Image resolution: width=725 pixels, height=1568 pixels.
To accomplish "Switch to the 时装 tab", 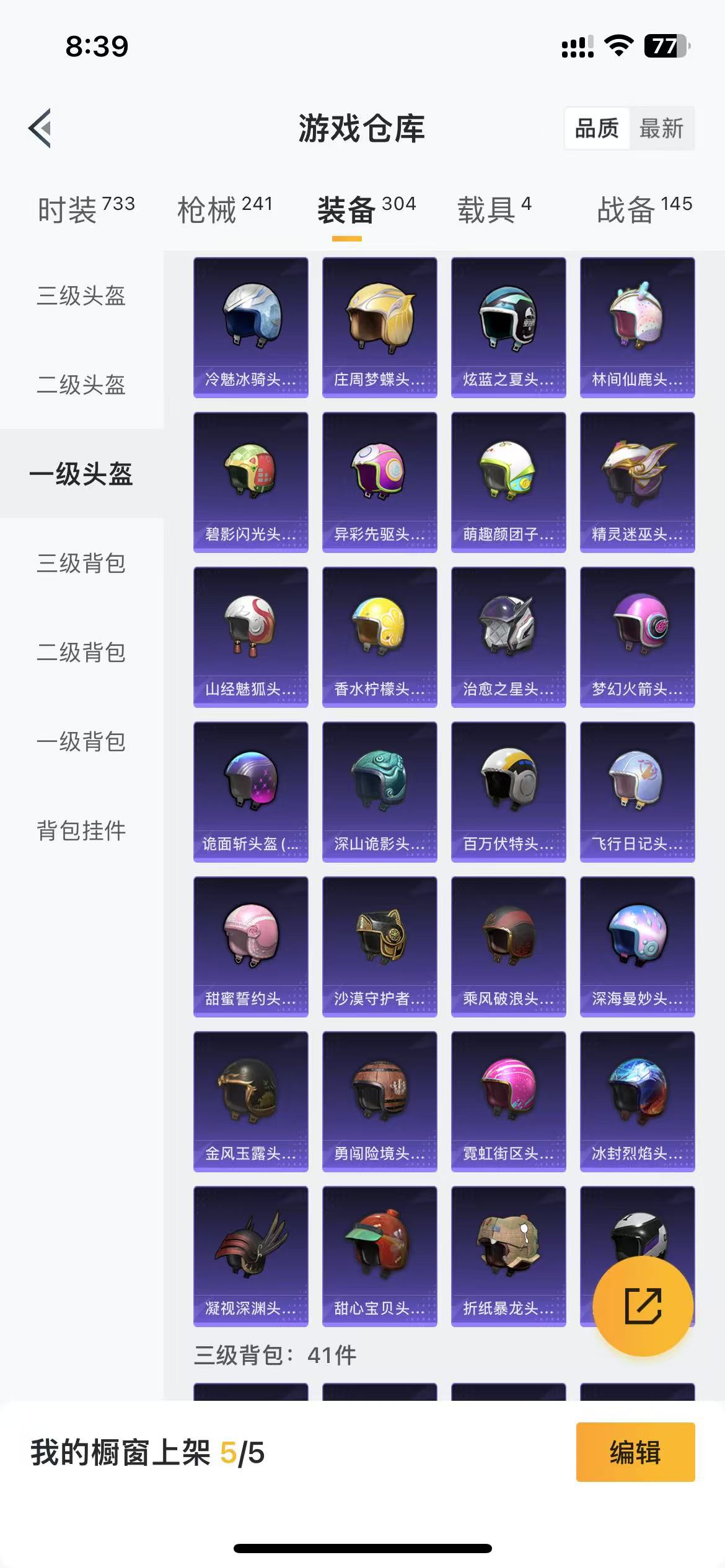I will (86, 209).
